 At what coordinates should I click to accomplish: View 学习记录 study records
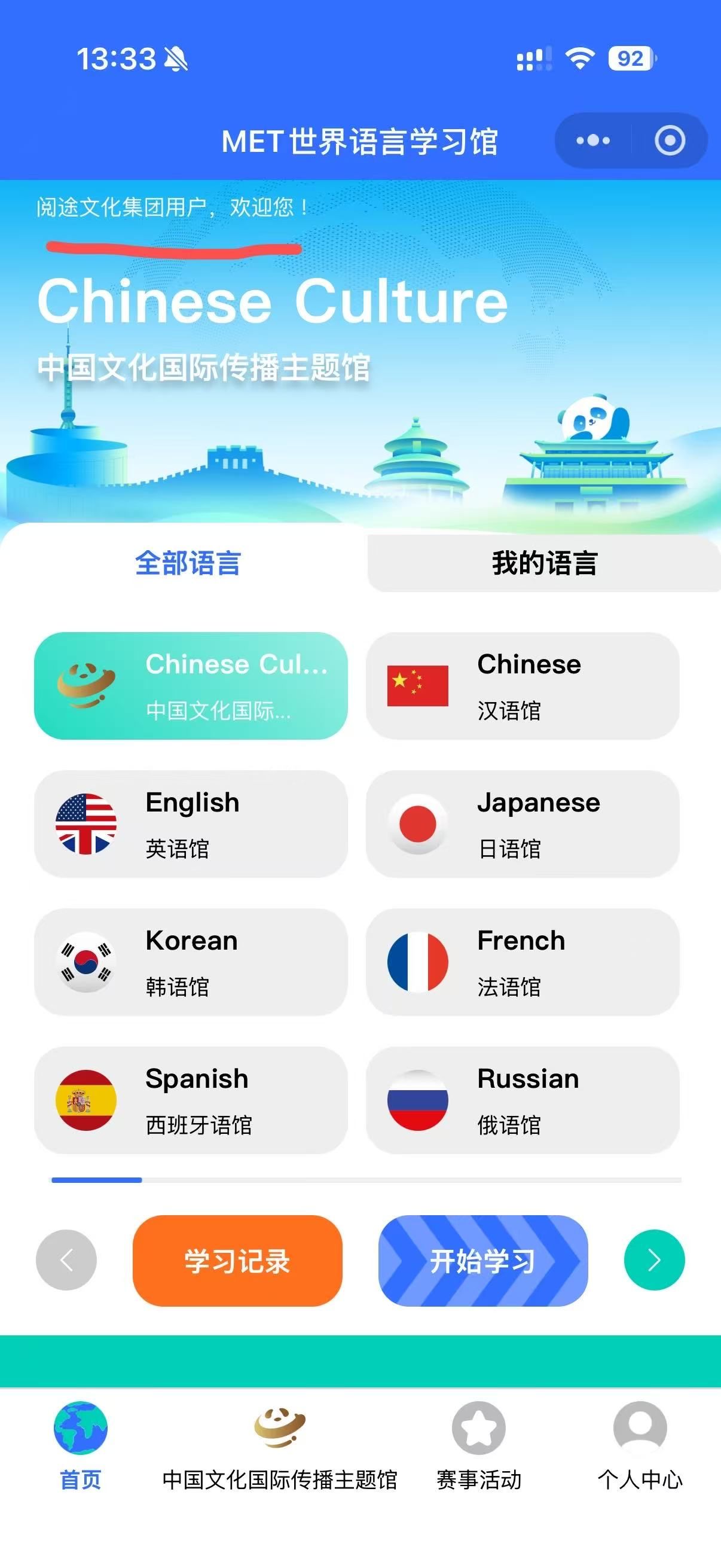(237, 1261)
